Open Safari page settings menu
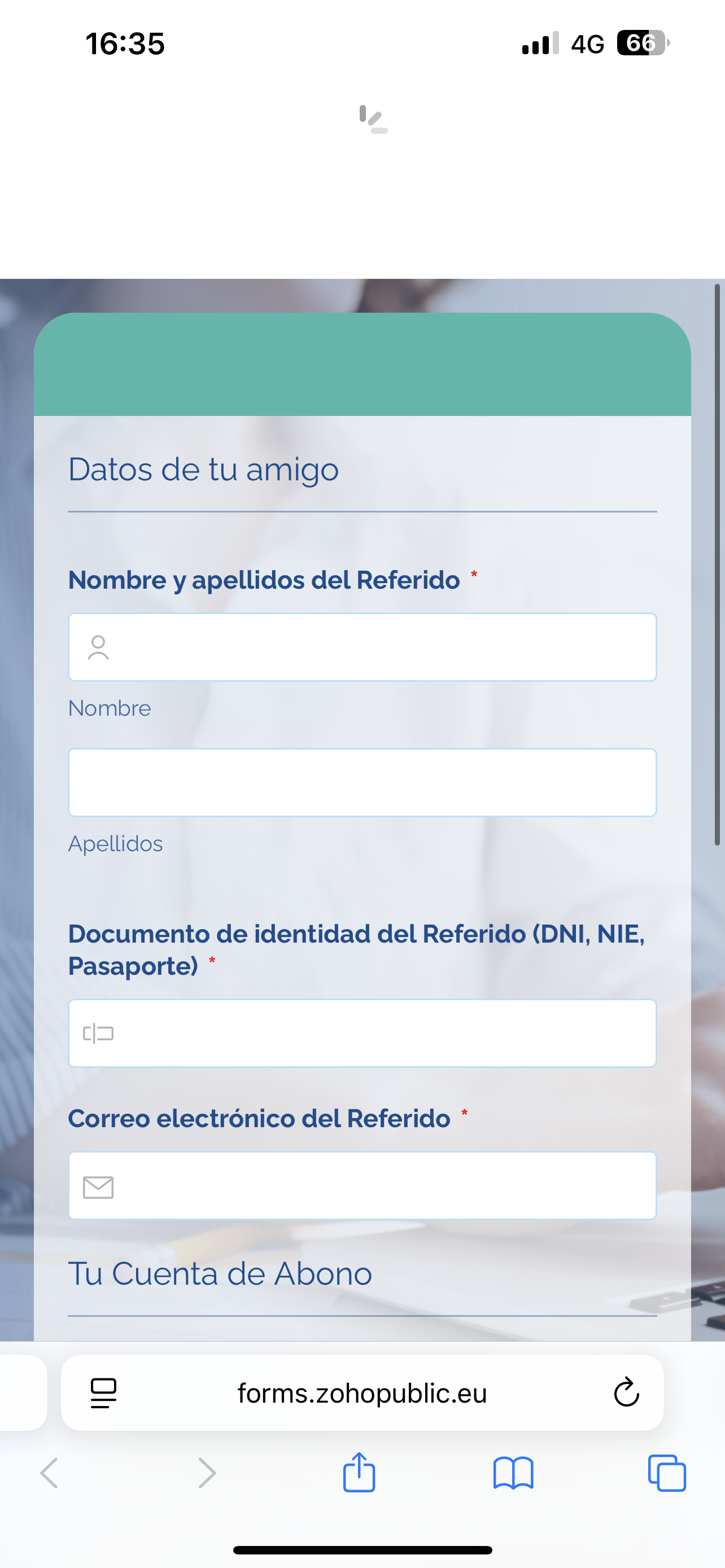This screenshot has height=1568, width=725. click(103, 1392)
